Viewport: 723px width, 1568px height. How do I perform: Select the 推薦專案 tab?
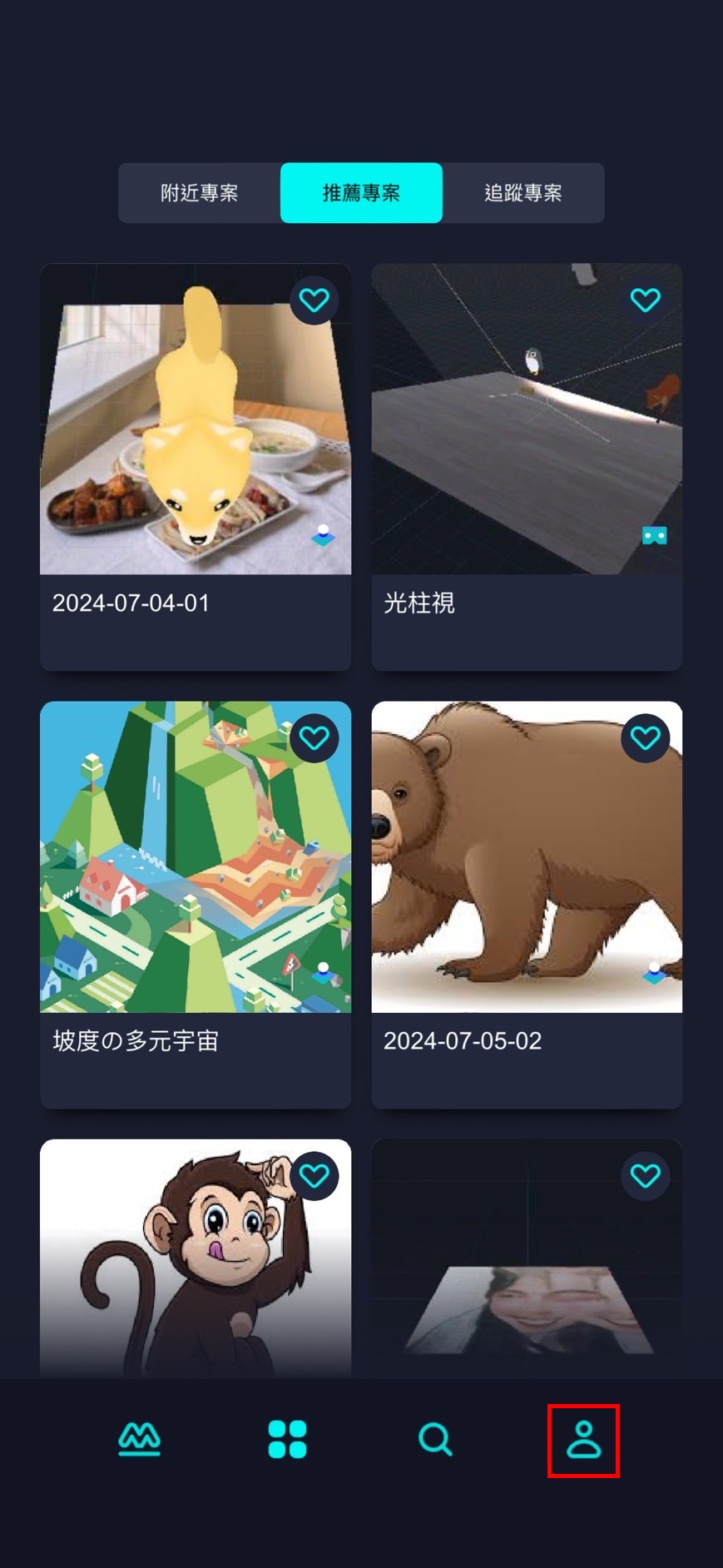click(x=361, y=193)
